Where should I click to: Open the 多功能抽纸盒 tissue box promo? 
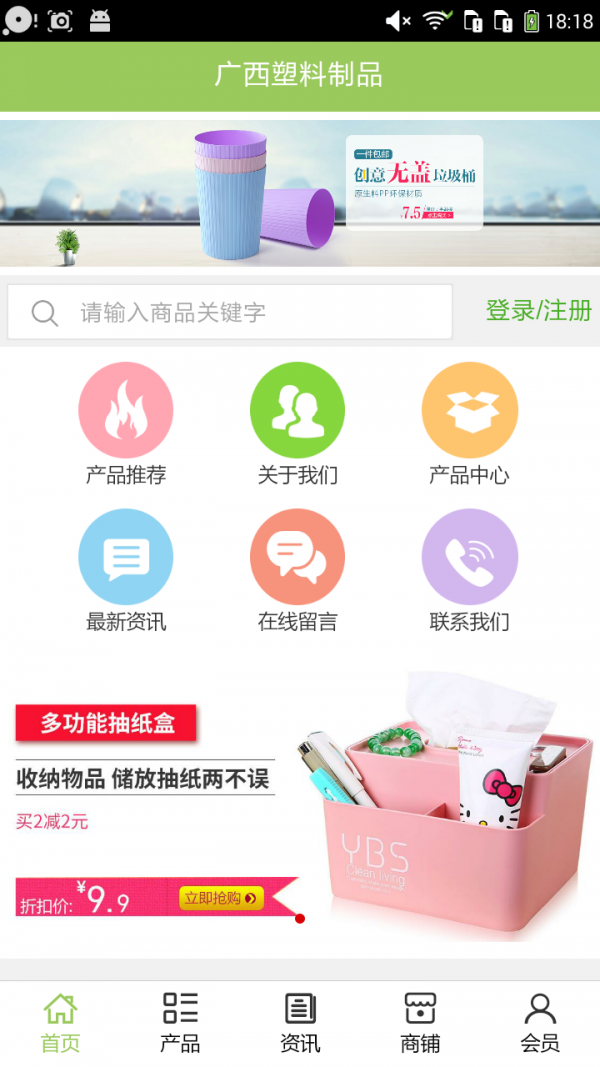[x=300, y=805]
